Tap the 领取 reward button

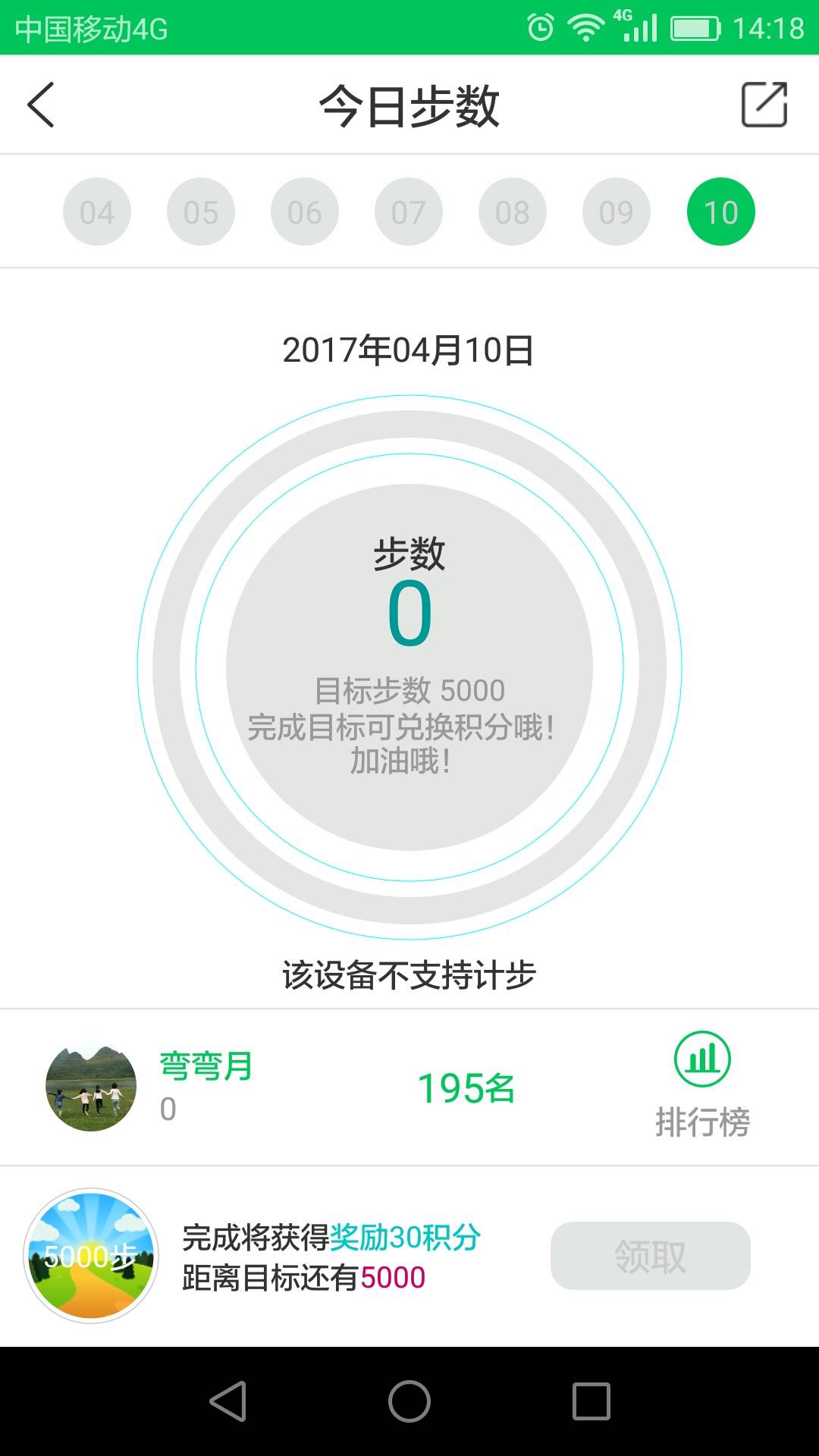click(x=650, y=1256)
